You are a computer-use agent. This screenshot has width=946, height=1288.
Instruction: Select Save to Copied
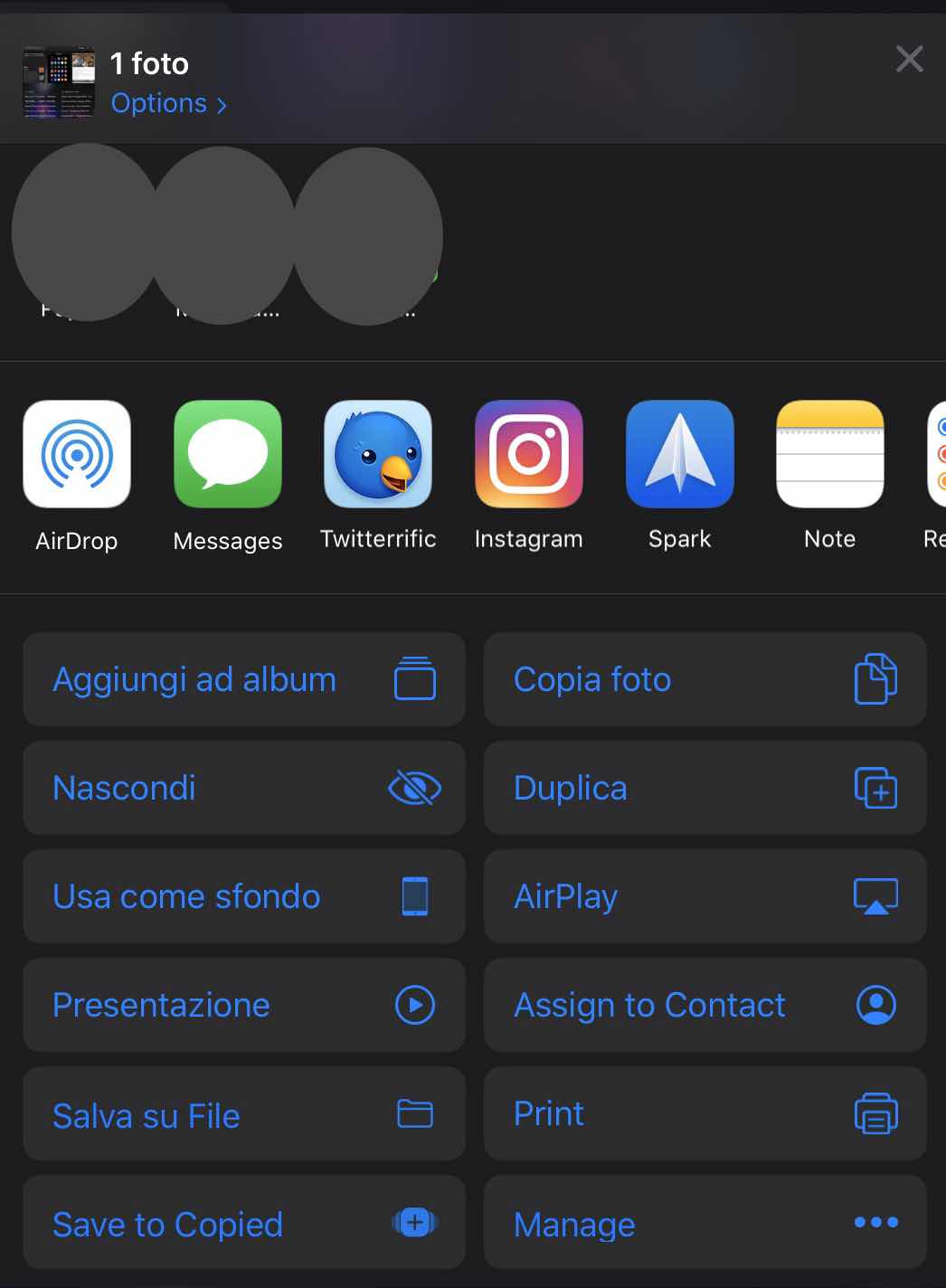[x=244, y=1223]
